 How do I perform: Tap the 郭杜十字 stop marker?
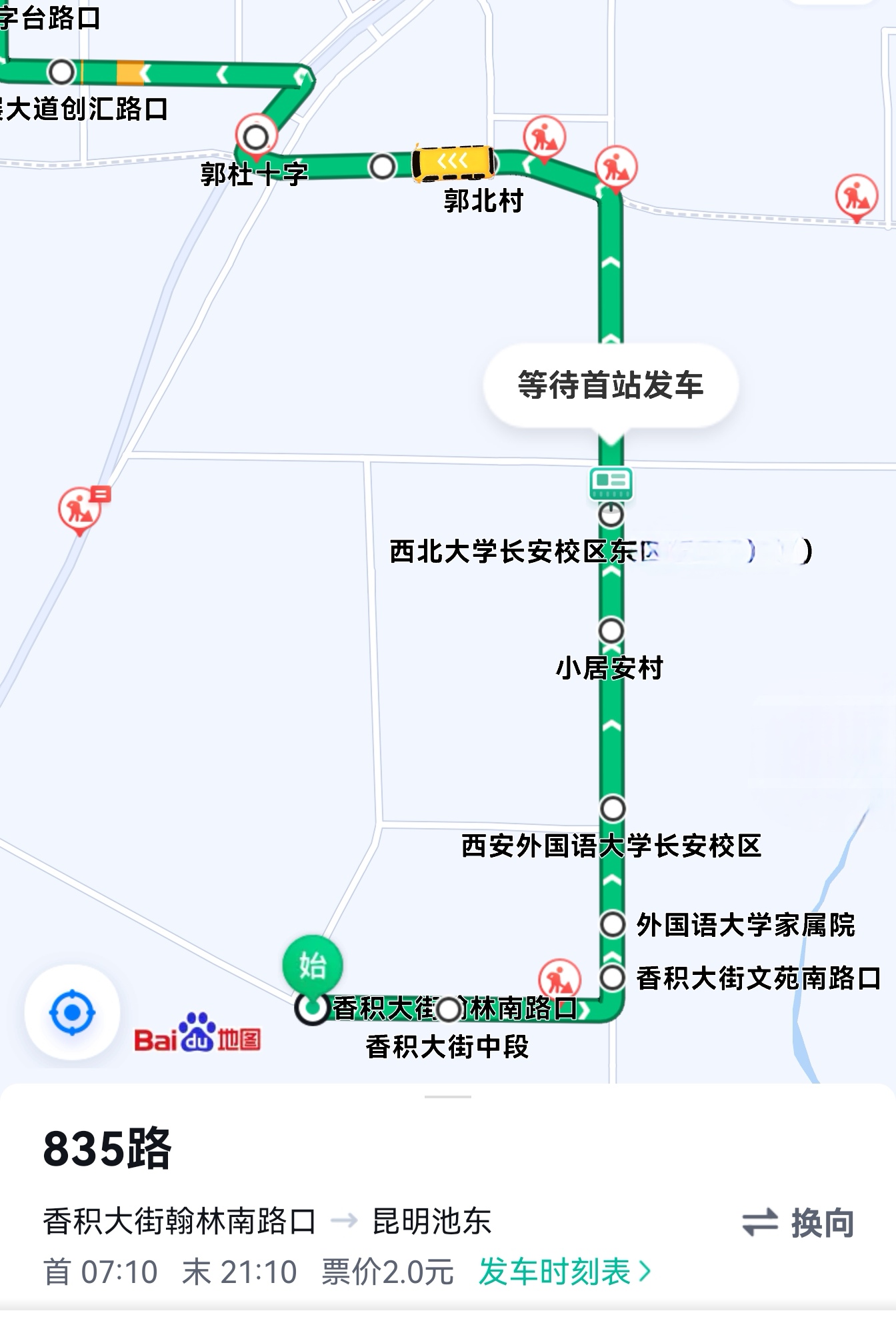[256, 137]
